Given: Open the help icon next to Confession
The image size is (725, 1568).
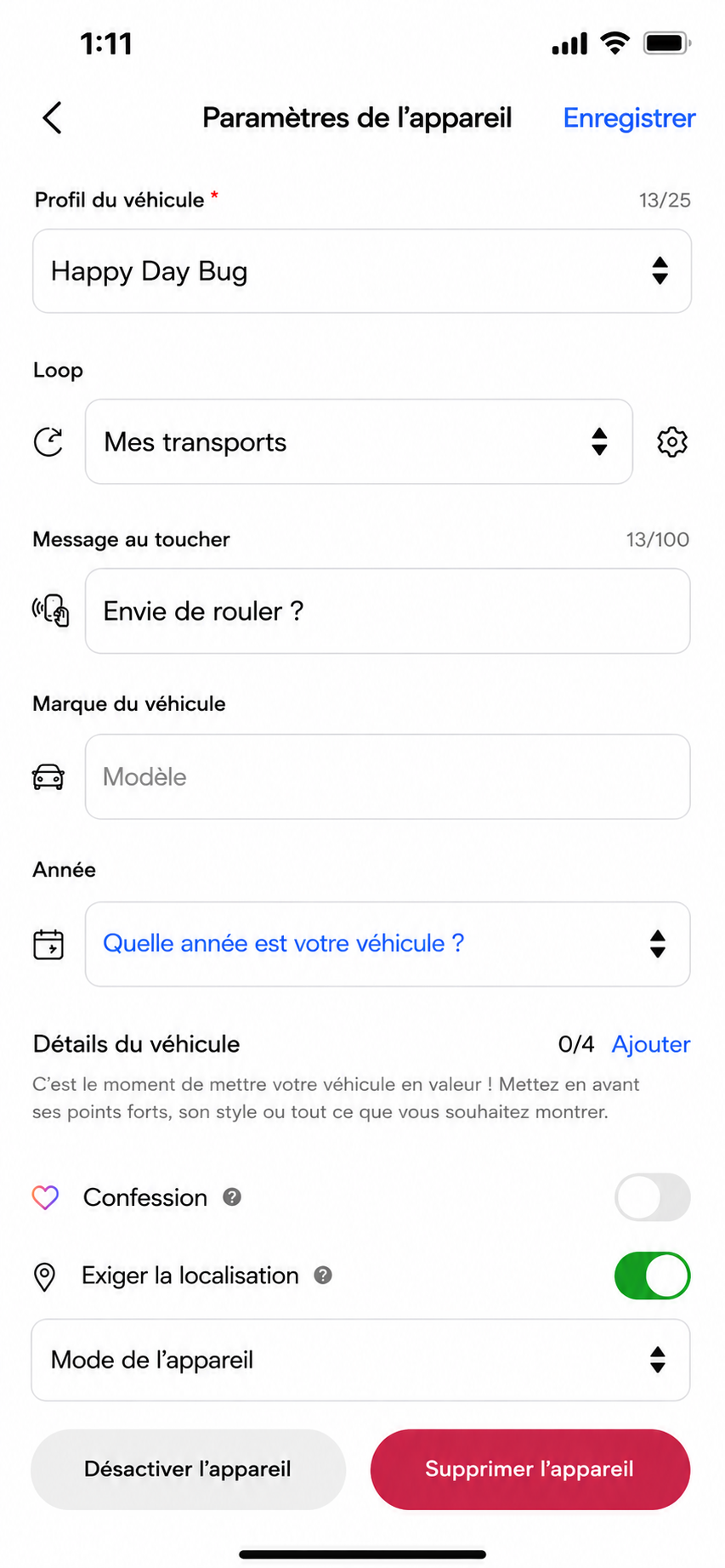Looking at the screenshot, I should click(x=232, y=1197).
